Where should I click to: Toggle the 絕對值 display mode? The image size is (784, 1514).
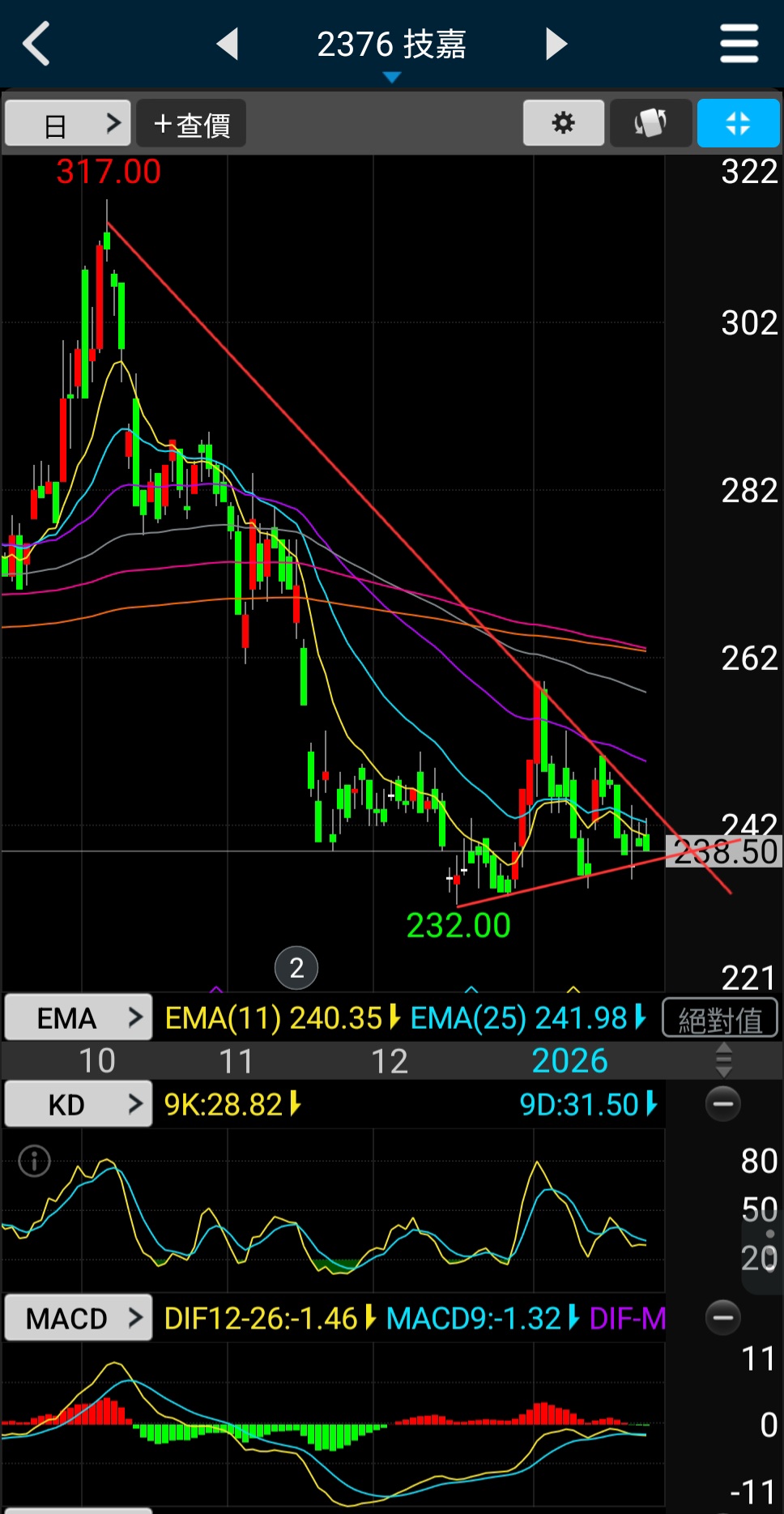pyautogui.click(x=720, y=1017)
